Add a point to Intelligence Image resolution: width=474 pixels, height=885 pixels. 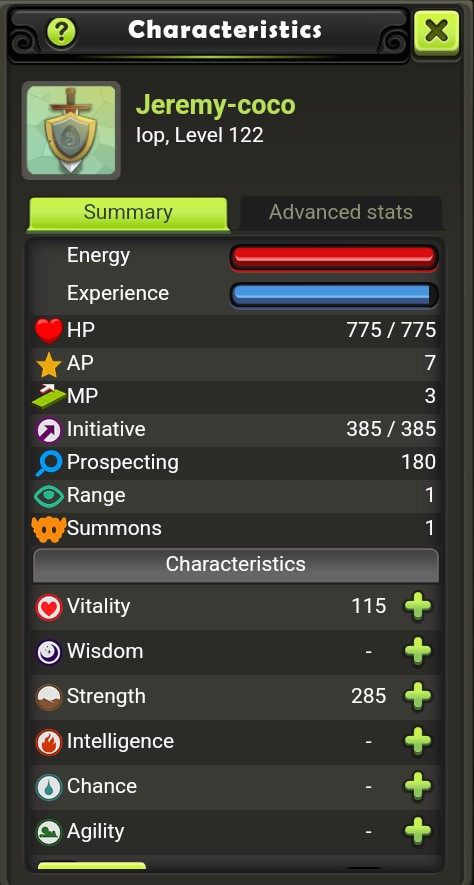(x=418, y=741)
